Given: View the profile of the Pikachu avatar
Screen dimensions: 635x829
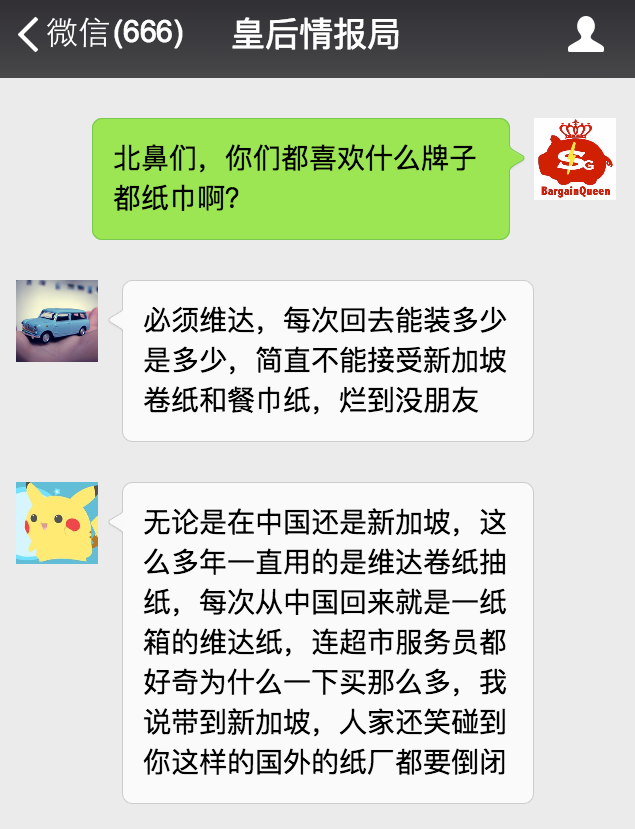Looking at the screenshot, I should [57, 523].
